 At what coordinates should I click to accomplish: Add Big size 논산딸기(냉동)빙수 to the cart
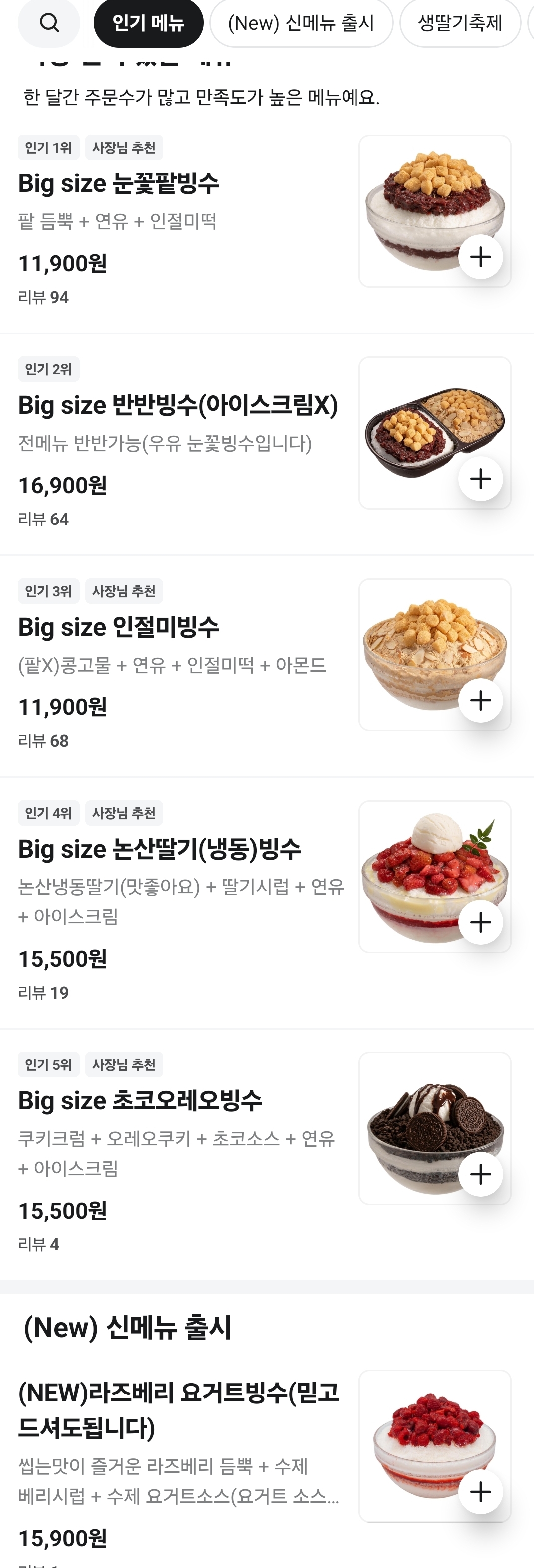(x=481, y=923)
